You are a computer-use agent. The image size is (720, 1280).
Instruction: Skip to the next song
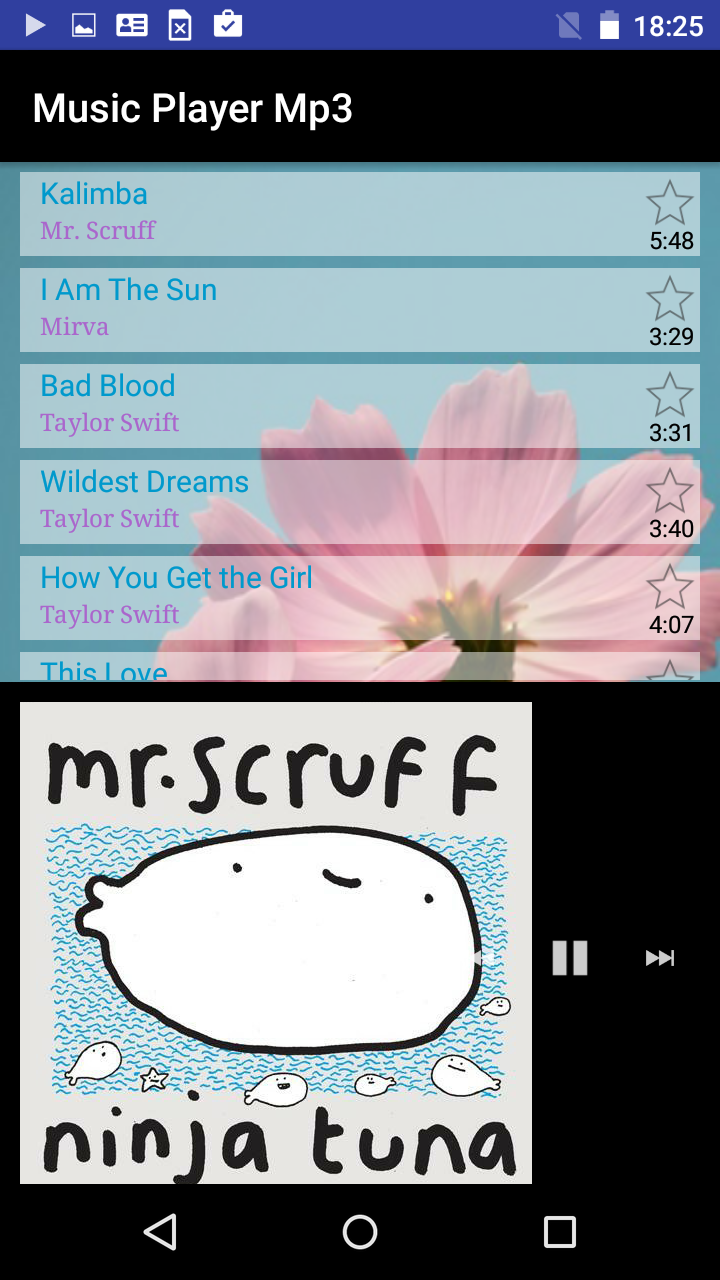point(660,958)
